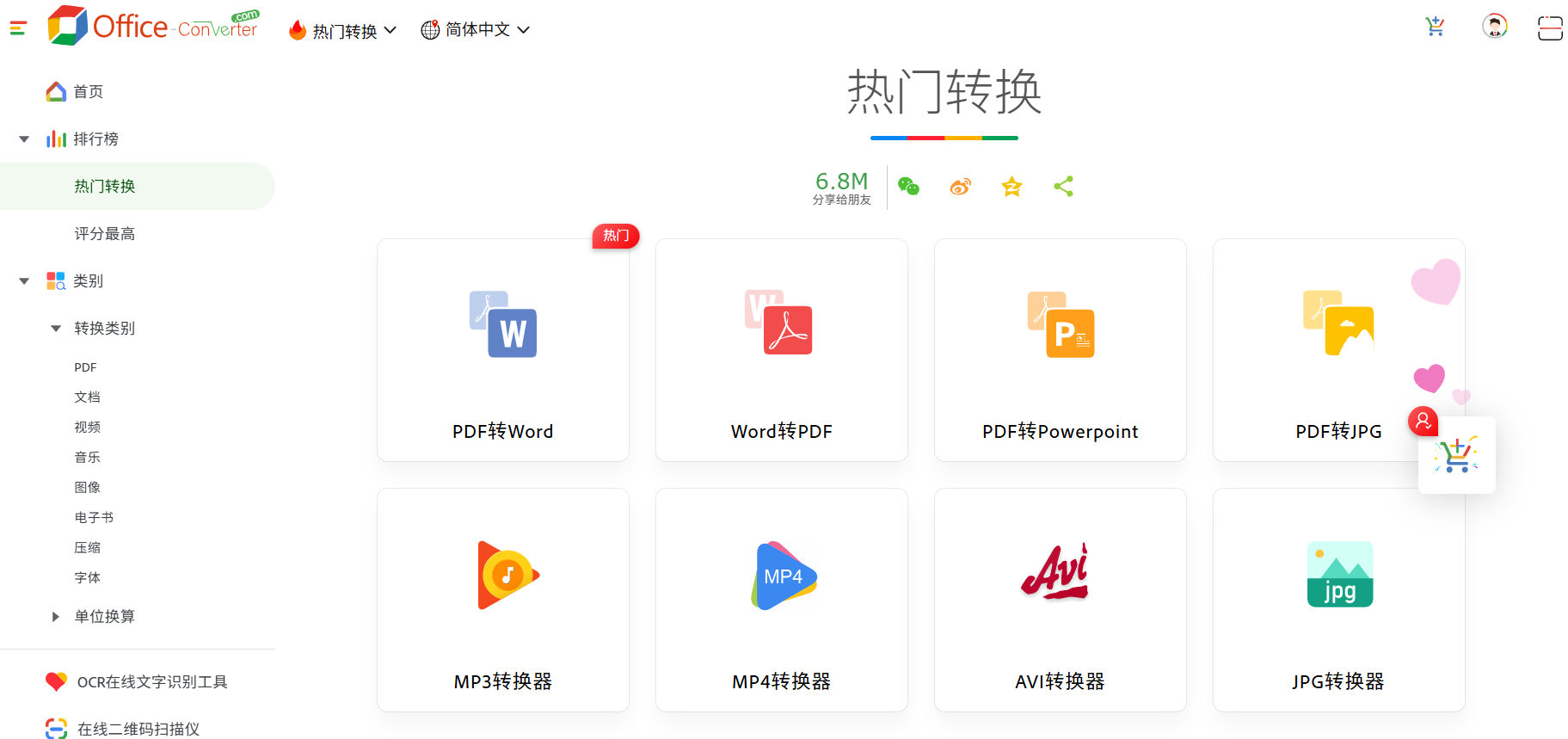
Task: Open the PDF转Powerpoint card
Action: [x=1060, y=350]
